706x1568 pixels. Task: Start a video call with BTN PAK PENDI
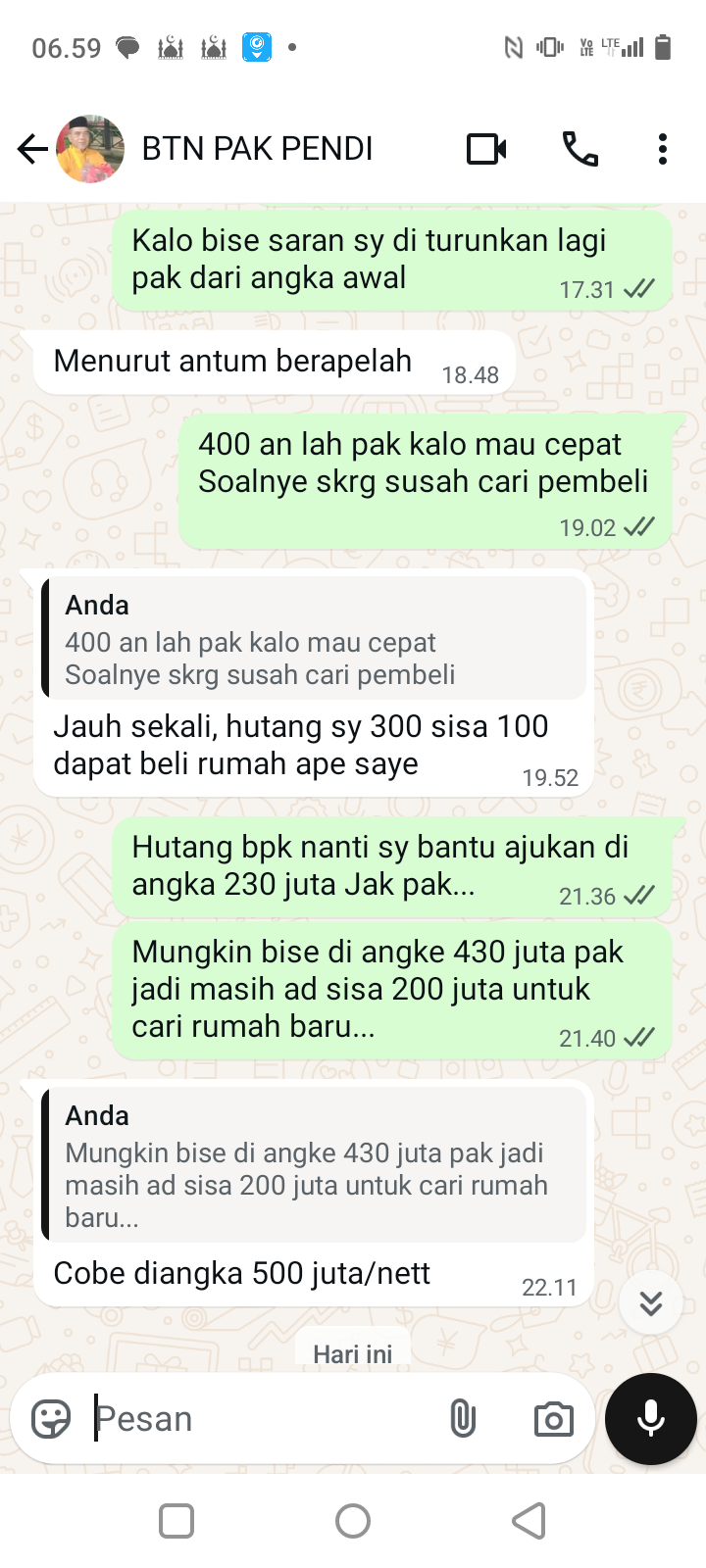[x=486, y=149]
